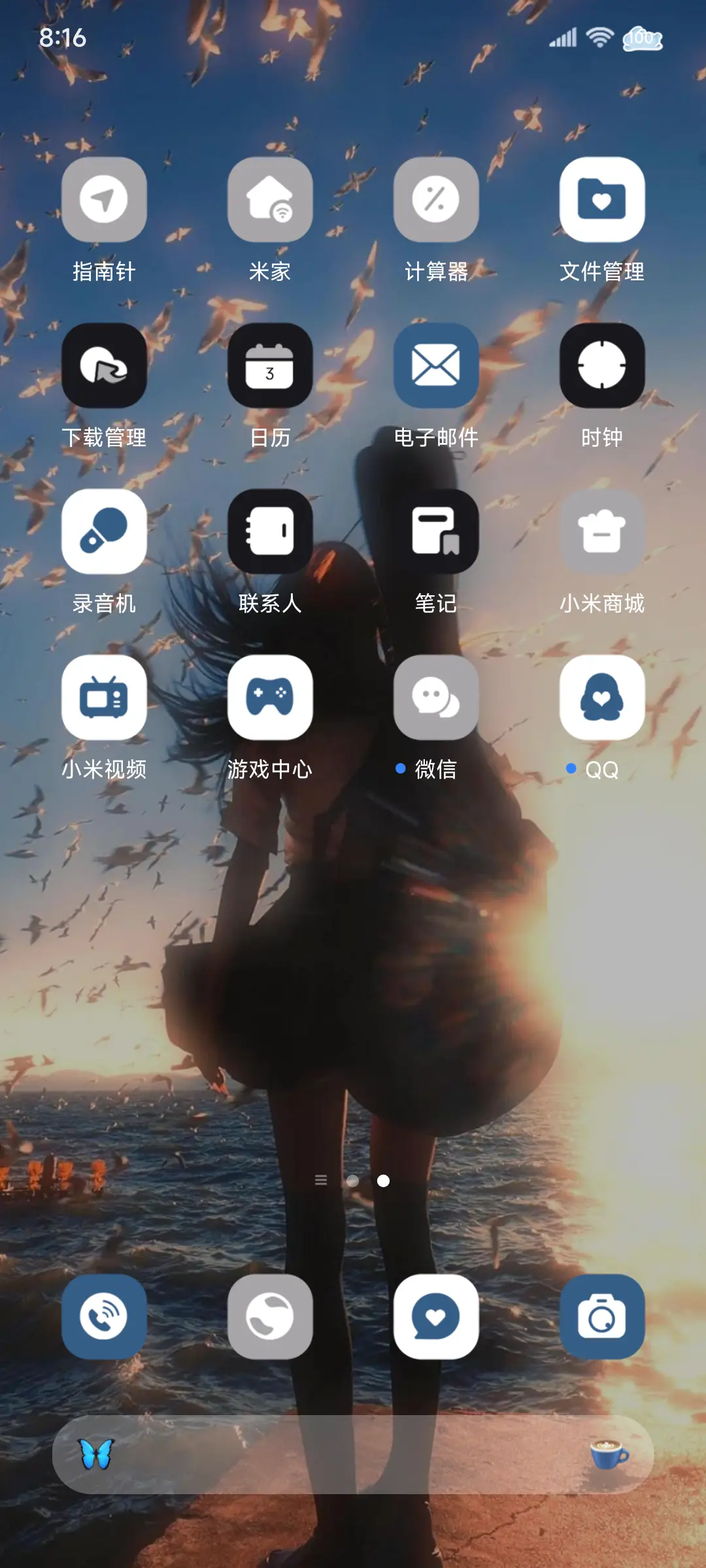Open the 联系人 contacts app
Screen dimensions: 706x1568
[x=271, y=531]
